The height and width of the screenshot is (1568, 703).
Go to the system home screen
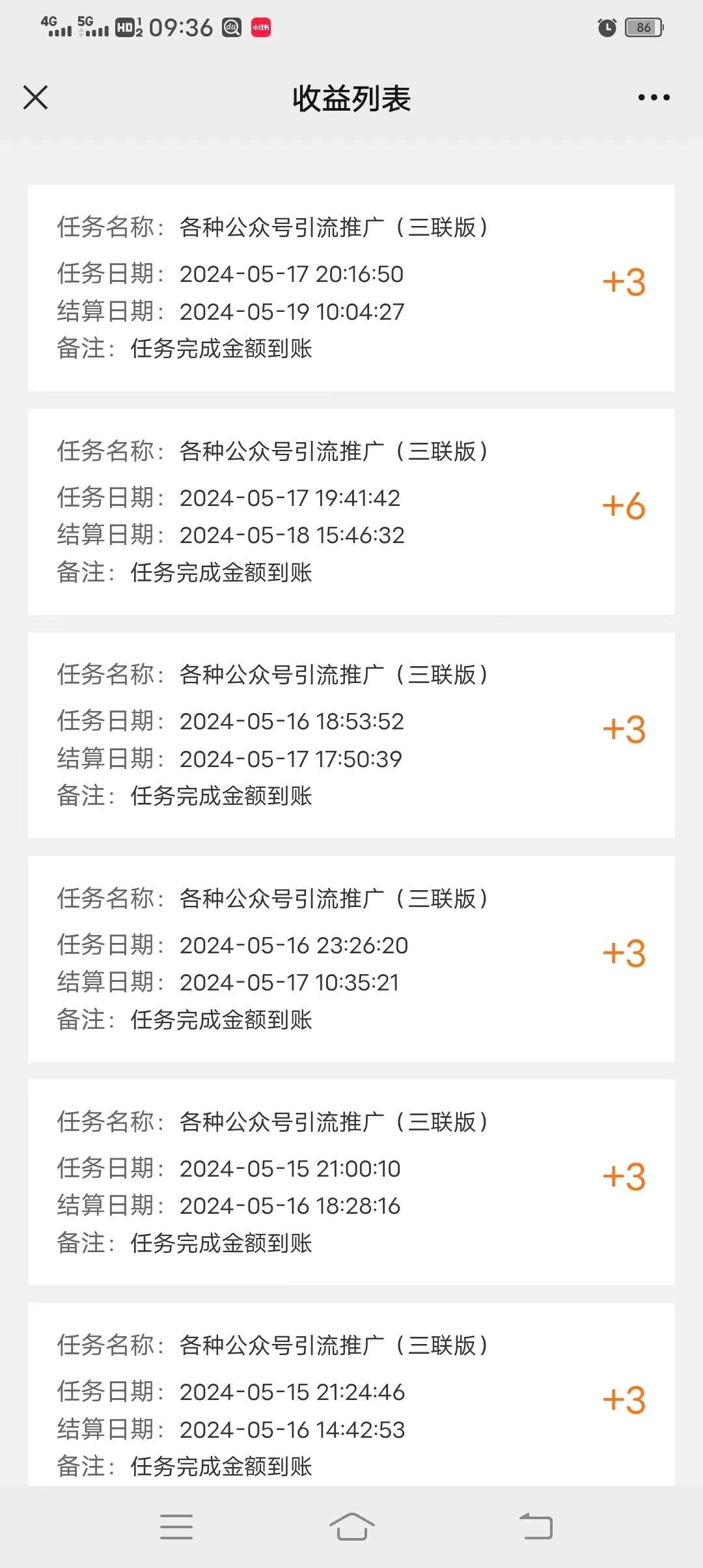351,1526
